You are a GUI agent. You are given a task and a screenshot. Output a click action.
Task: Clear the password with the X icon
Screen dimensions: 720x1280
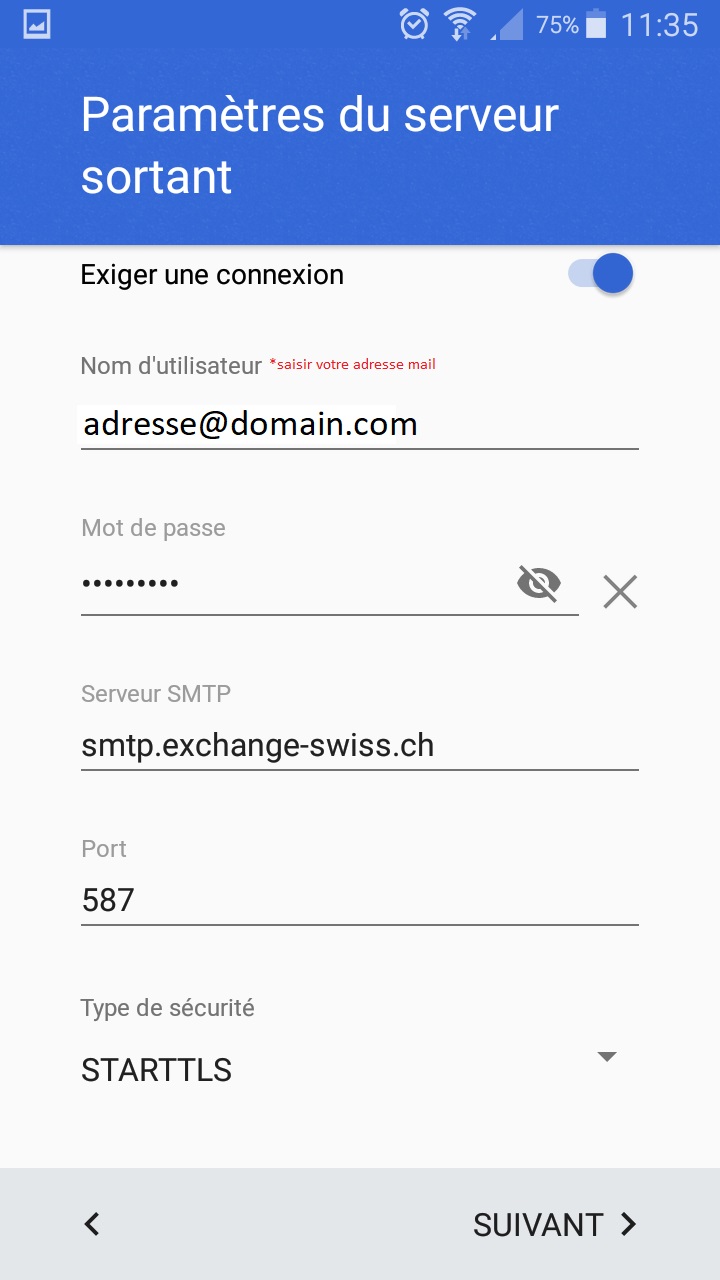(x=620, y=592)
